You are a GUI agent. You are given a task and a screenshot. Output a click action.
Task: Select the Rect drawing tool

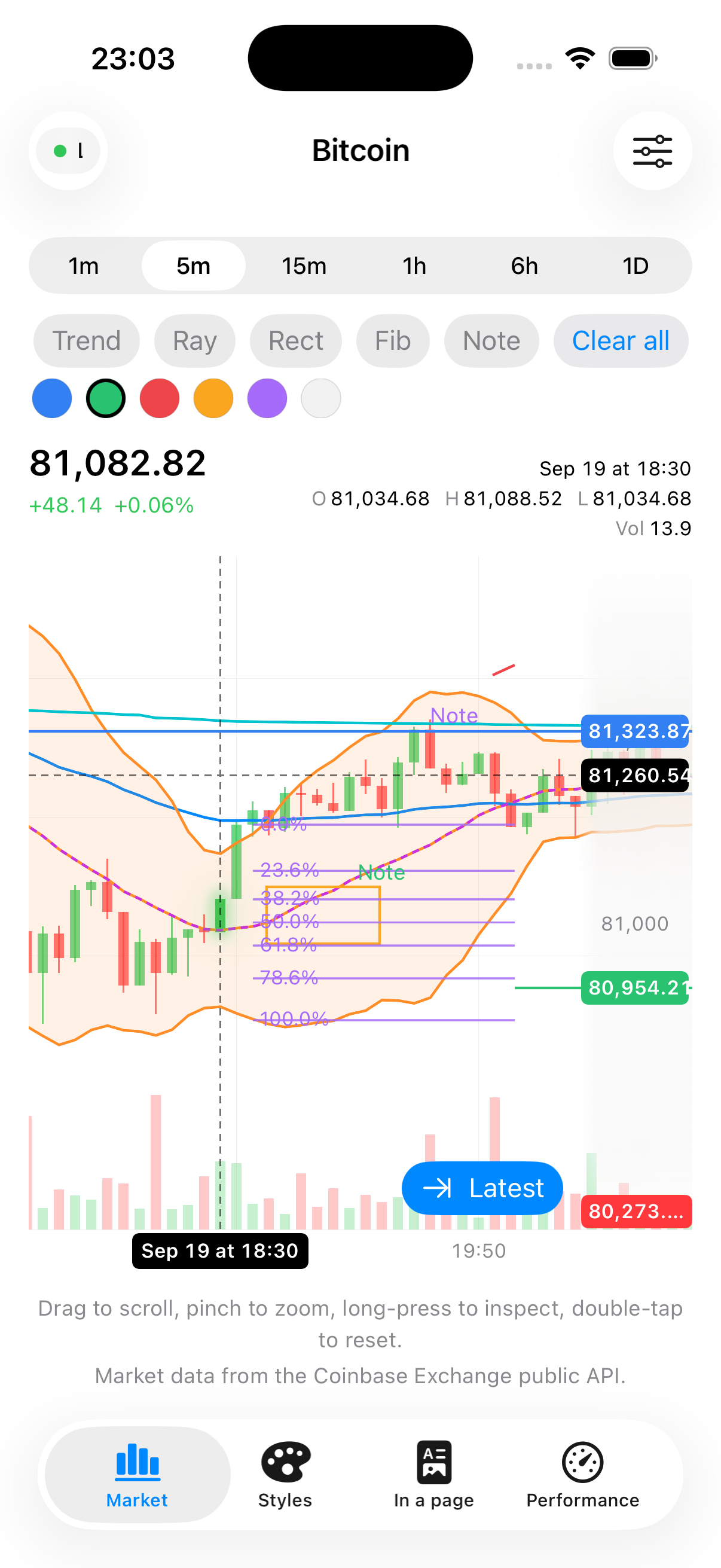point(296,341)
